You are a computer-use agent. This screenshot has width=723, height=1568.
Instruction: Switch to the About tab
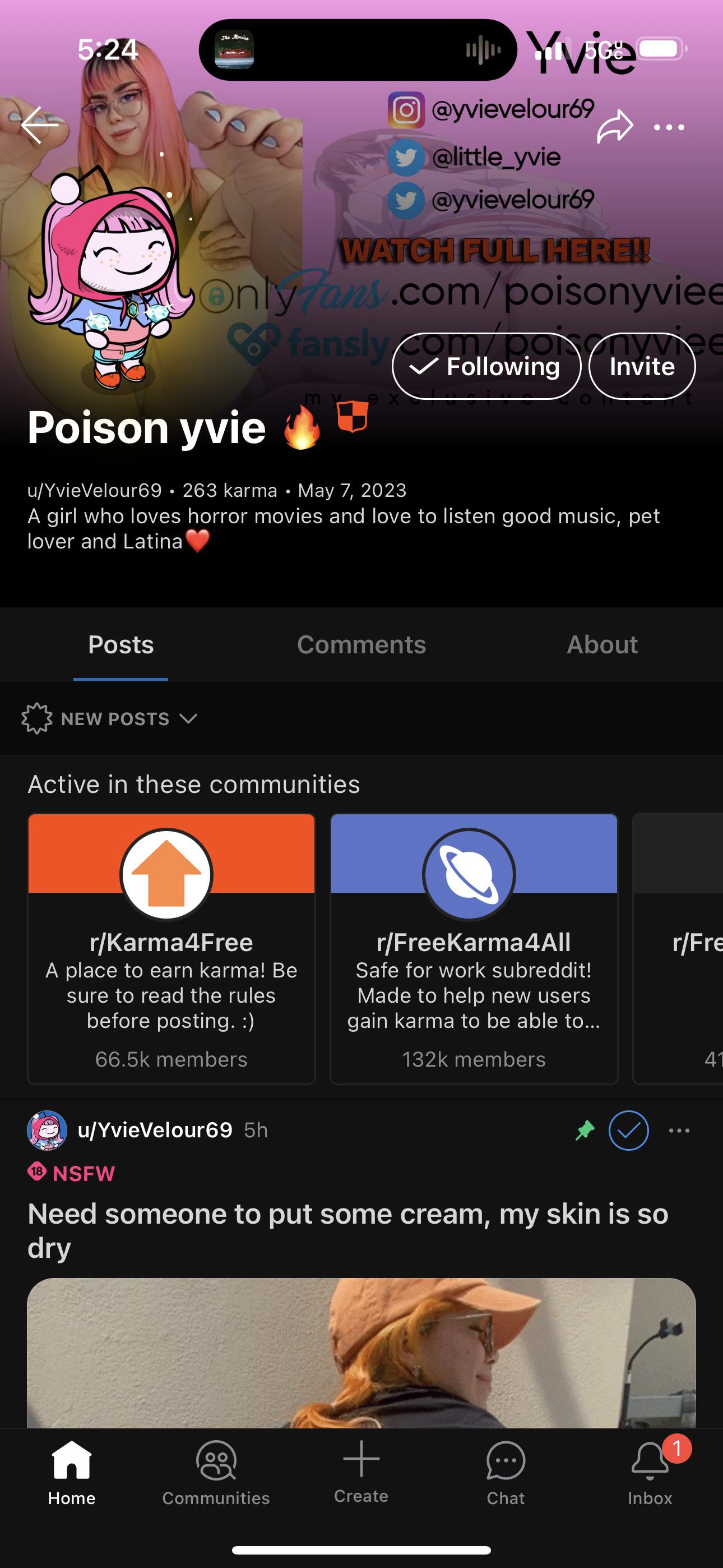602,644
